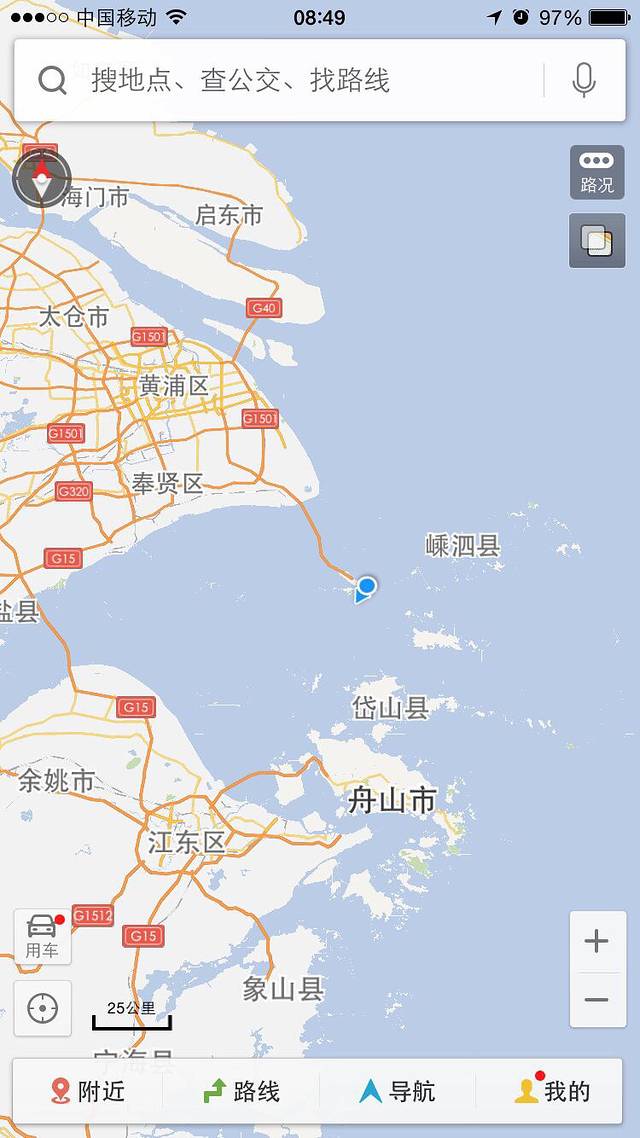The width and height of the screenshot is (640, 1138).
Task: Switch to the 附近 nearby tab
Action: pyautogui.click(x=90, y=1091)
